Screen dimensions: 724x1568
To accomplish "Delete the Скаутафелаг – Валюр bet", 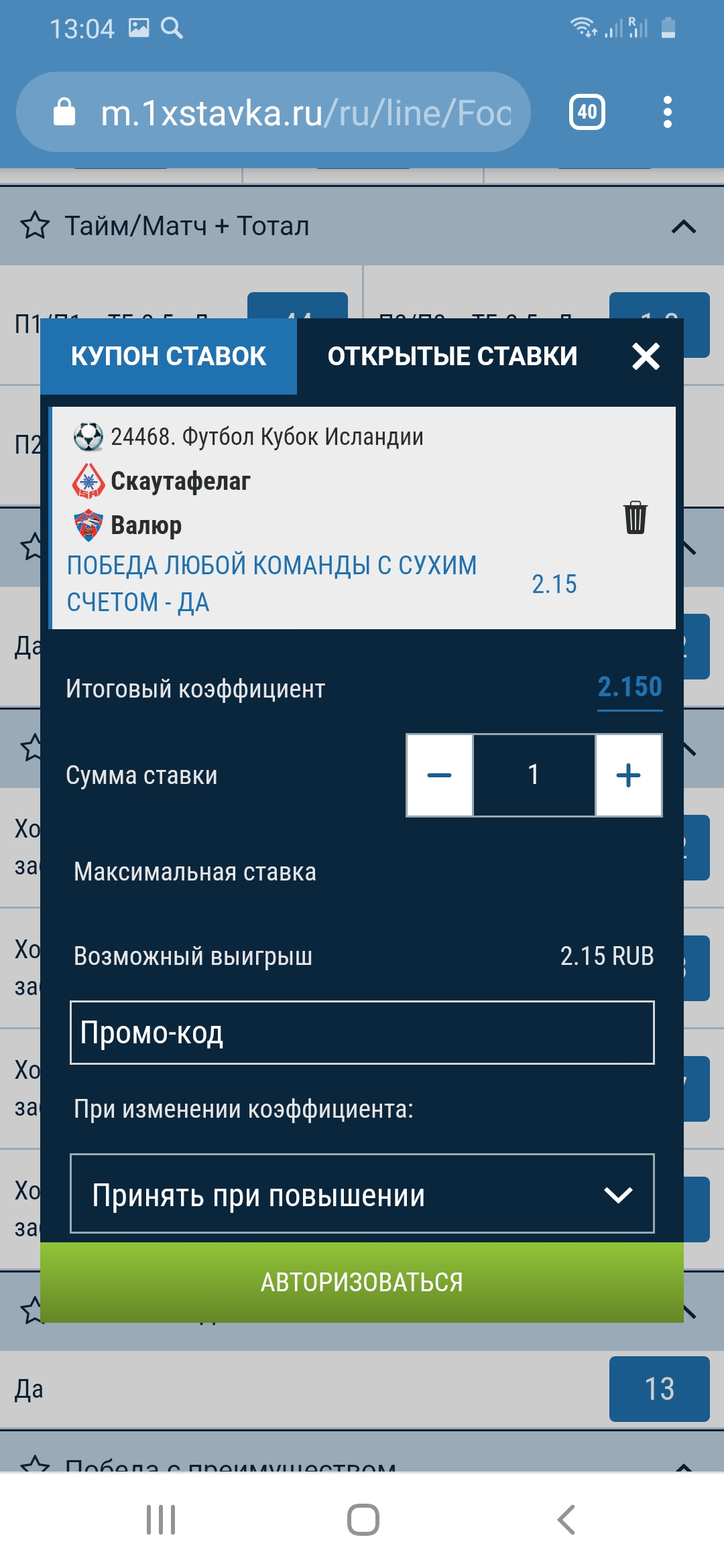I will coord(635,517).
